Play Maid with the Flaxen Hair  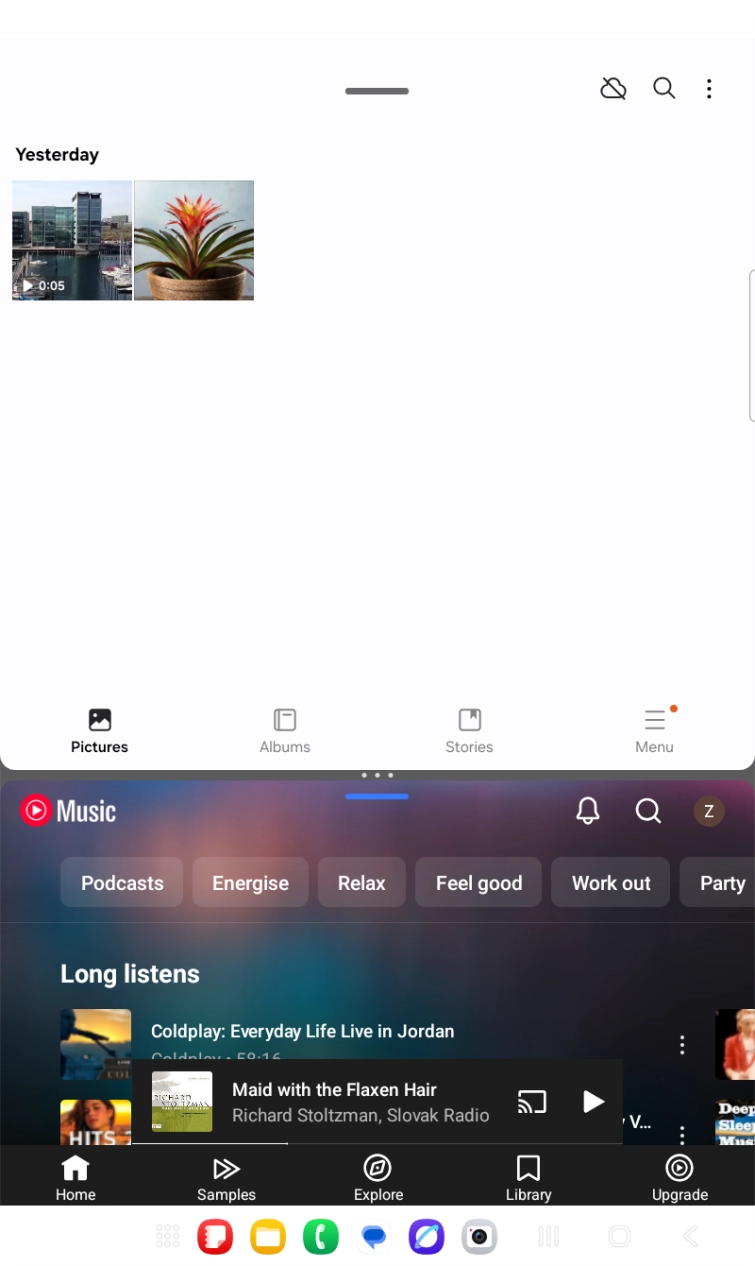[593, 1101]
